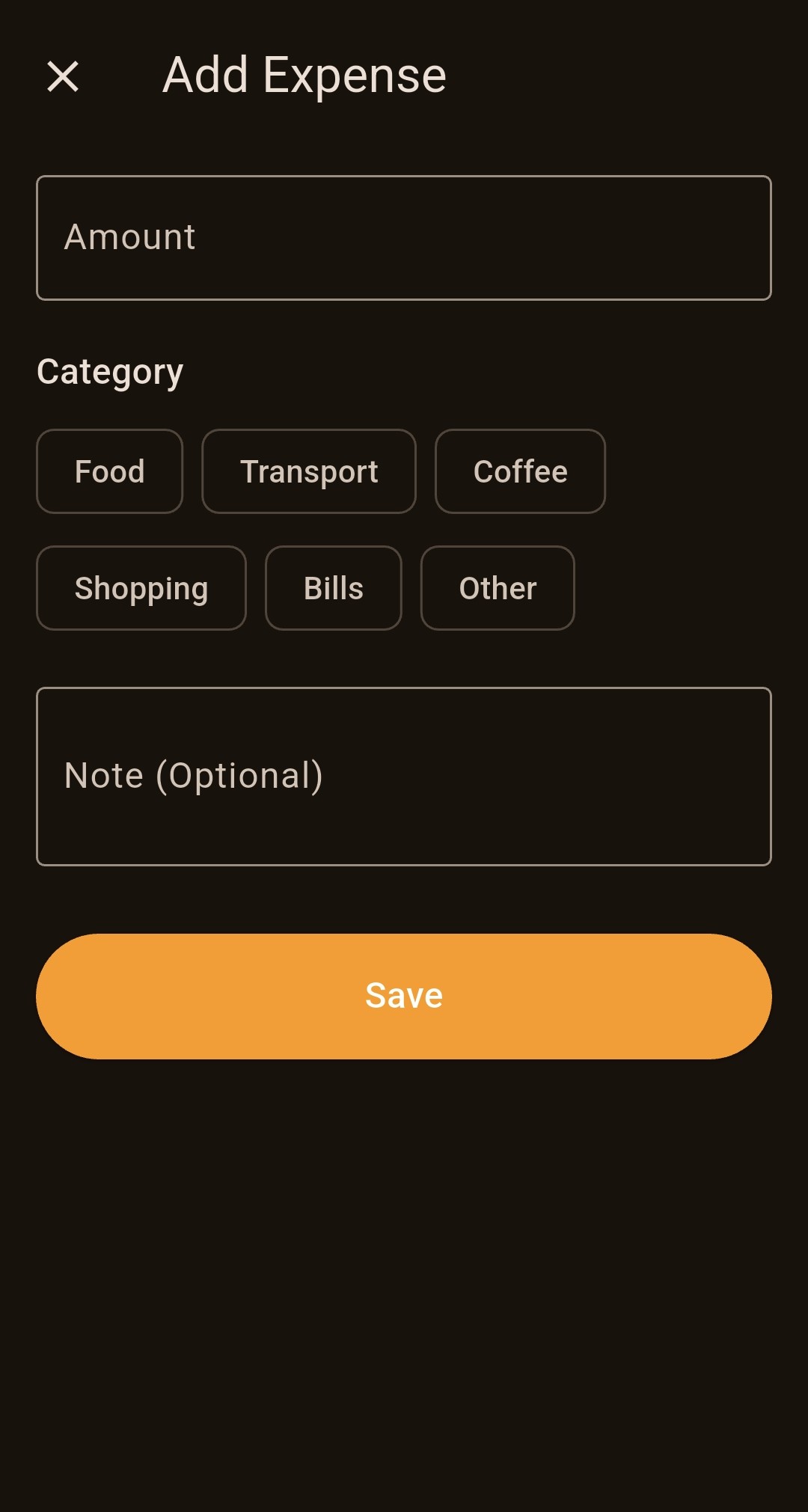Save the new expense
The width and height of the screenshot is (808, 1512).
tap(404, 995)
